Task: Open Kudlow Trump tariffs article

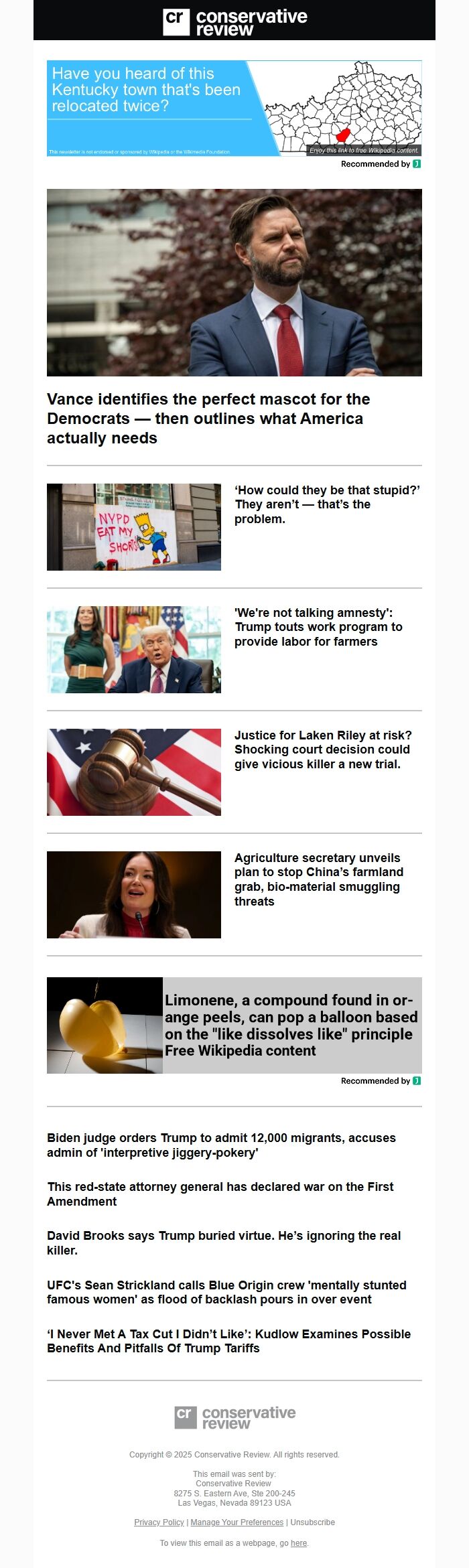Action: tap(228, 1341)
